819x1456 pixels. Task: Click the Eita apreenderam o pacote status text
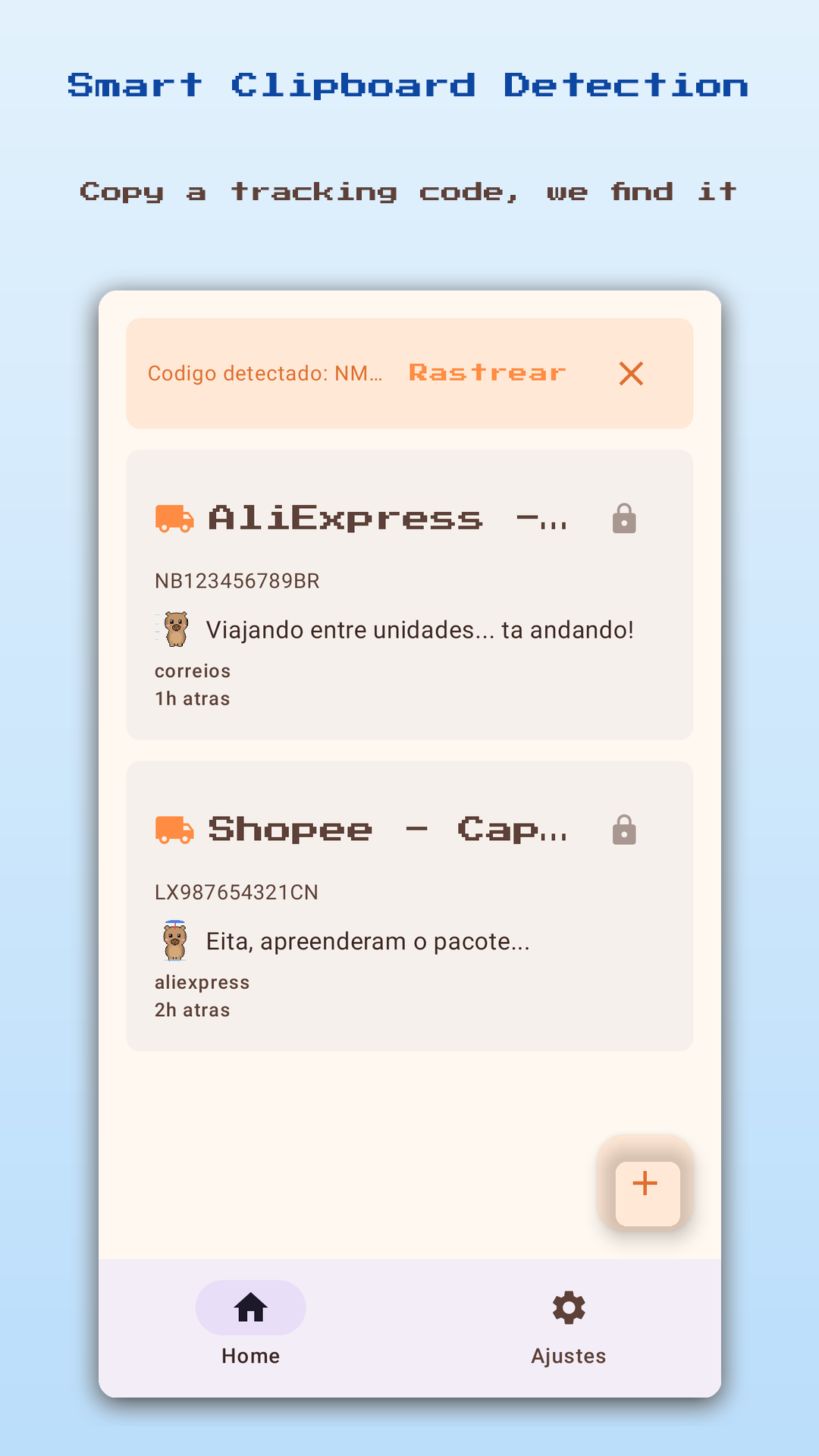click(367, 940)
